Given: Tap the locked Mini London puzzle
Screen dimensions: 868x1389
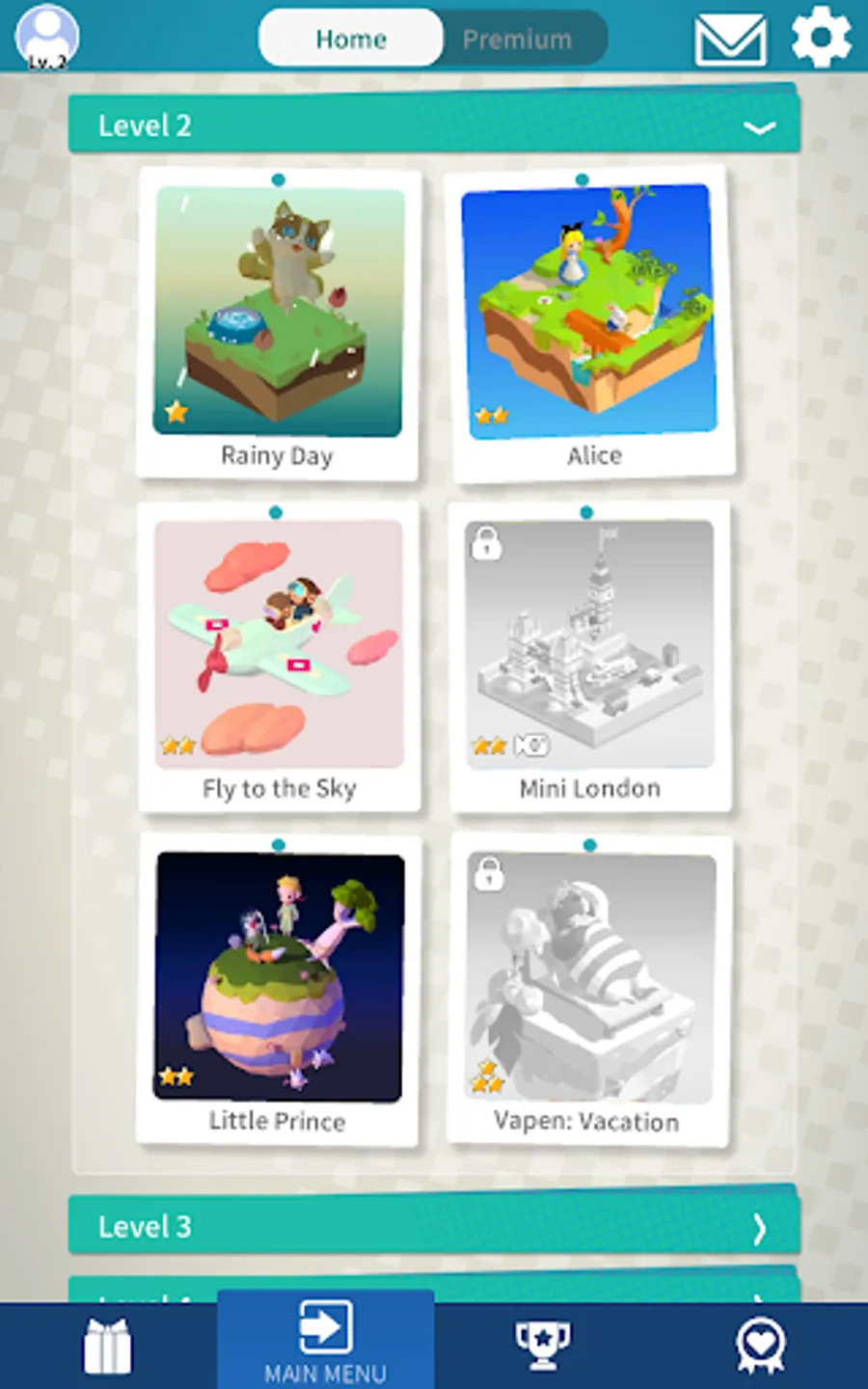Looking at the screenshot, I should 589,646.
